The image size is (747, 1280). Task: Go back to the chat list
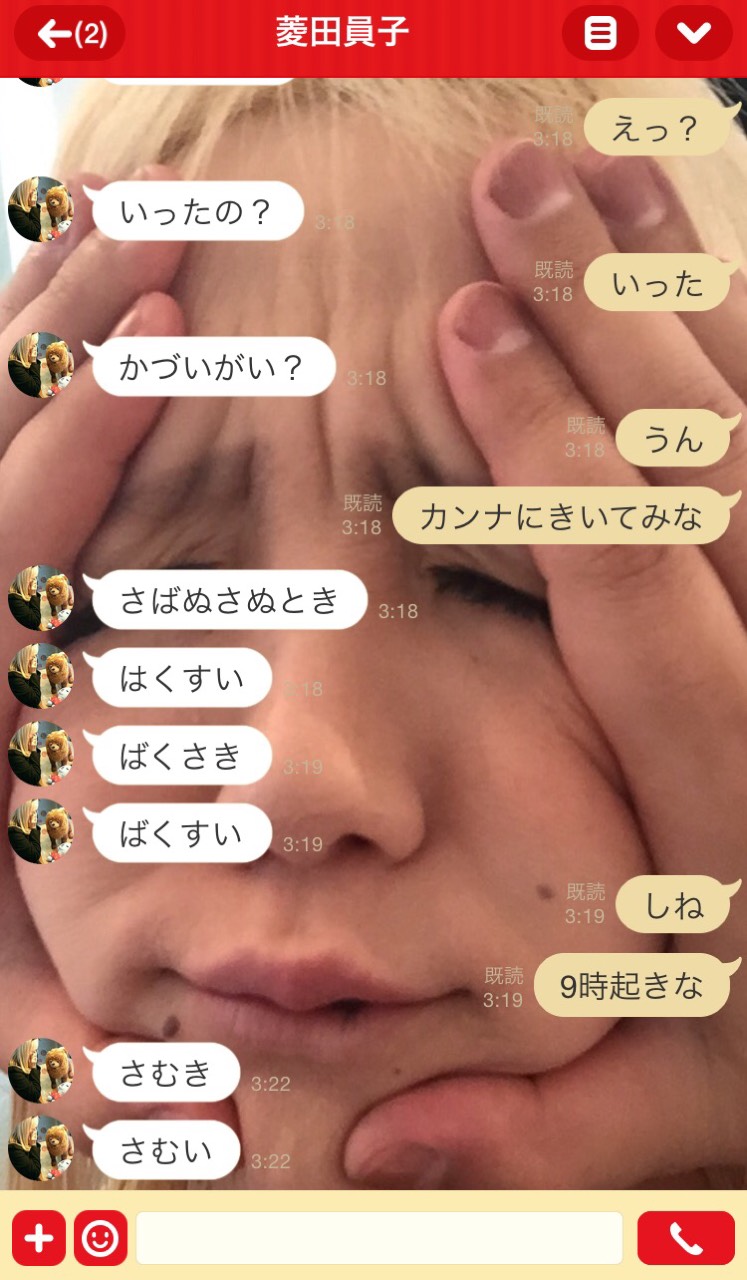[69, 34]
